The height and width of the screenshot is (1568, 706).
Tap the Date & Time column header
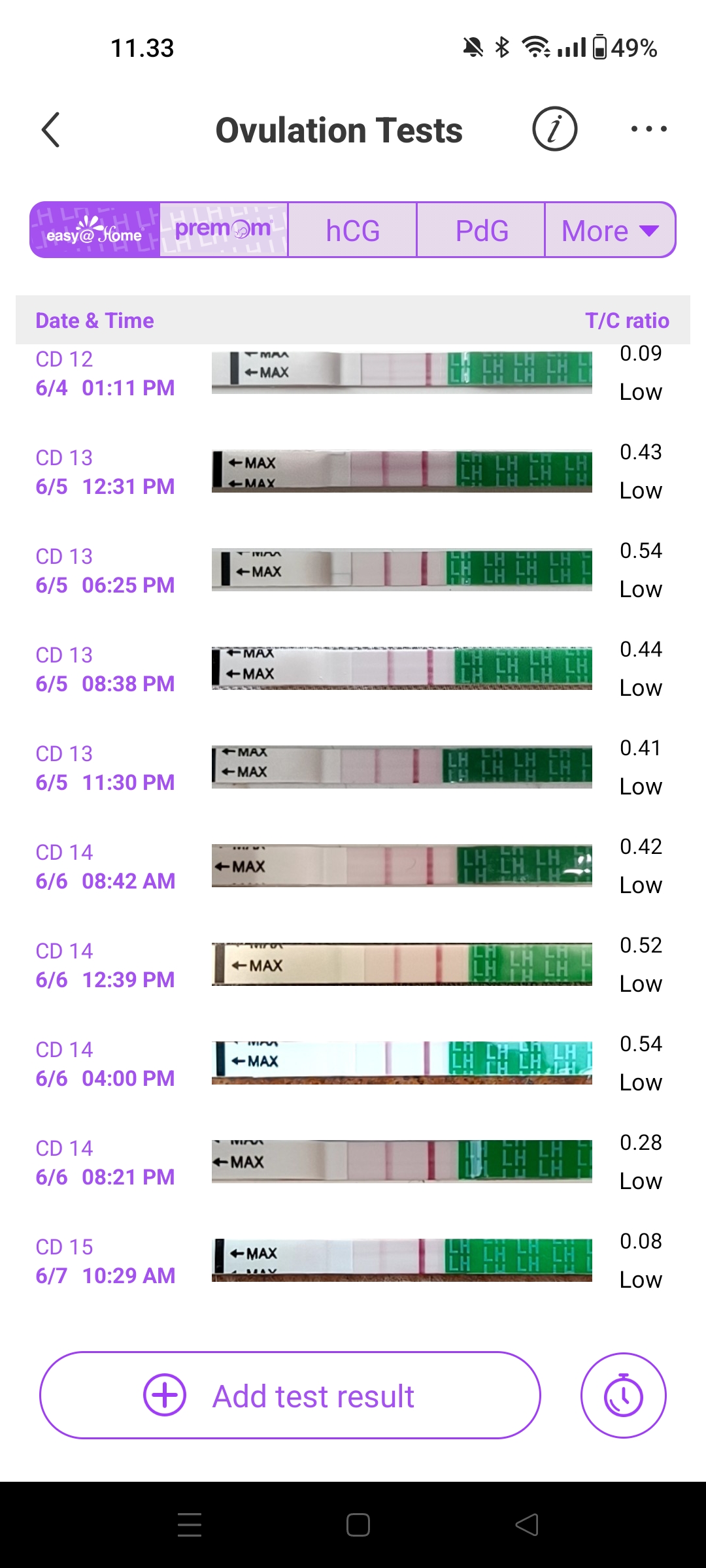coord(93,320)
